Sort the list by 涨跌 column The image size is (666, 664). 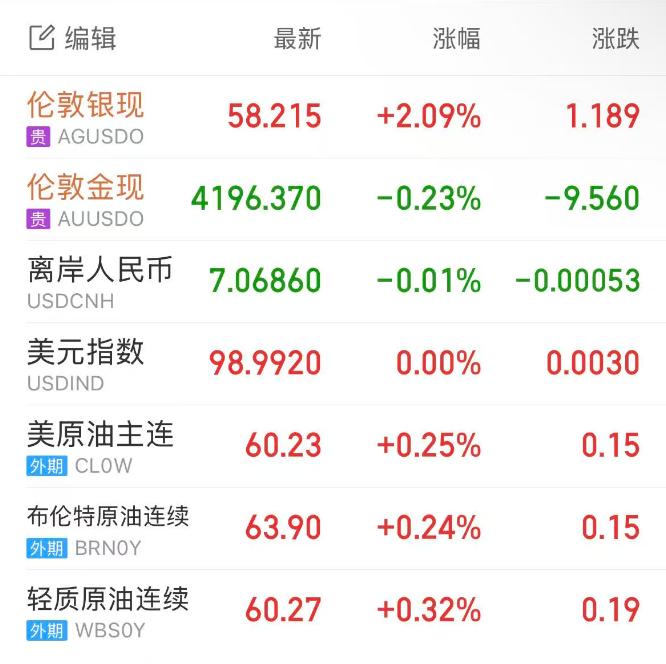coord(615,39)
